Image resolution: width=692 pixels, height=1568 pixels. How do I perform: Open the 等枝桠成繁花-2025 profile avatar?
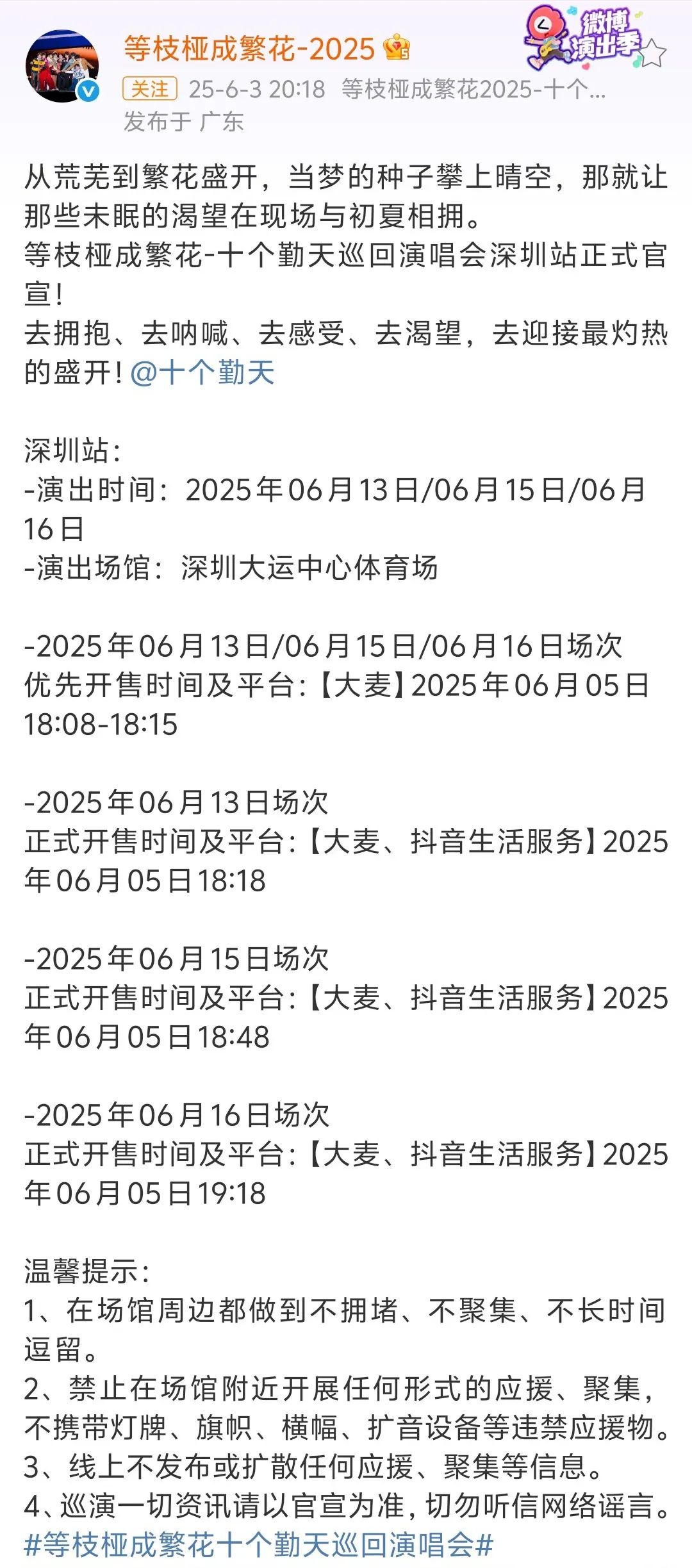tap(63, 66)
